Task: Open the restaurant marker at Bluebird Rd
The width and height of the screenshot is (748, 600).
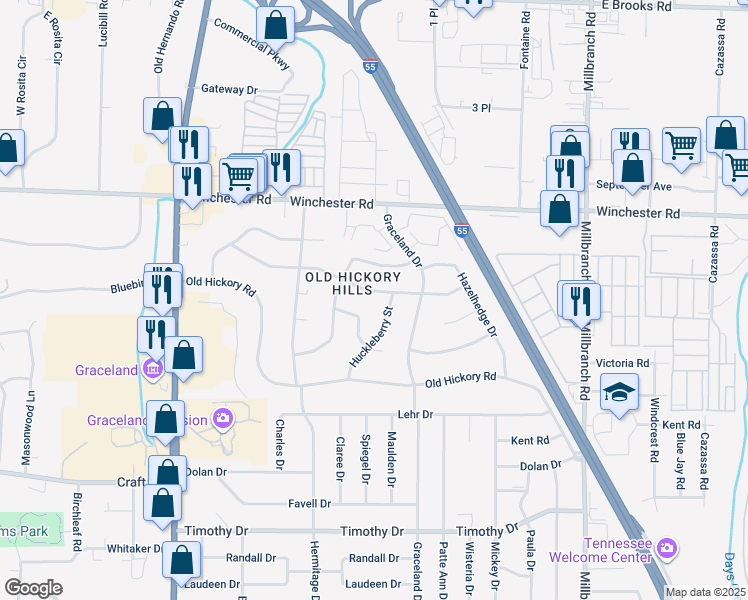Action: [x=163, y=290]
